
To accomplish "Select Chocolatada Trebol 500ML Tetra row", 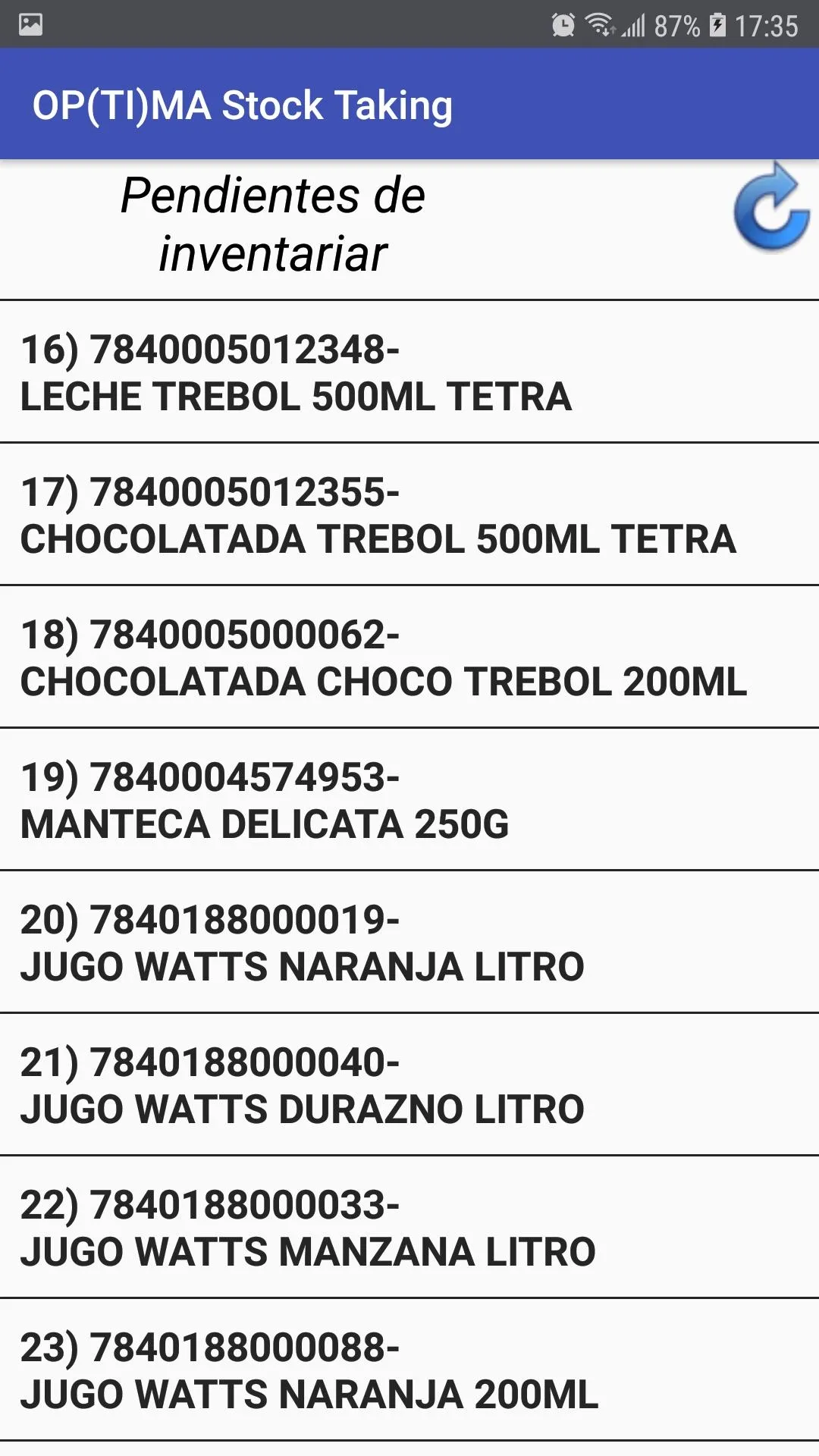I will click(x=409, y=514).
